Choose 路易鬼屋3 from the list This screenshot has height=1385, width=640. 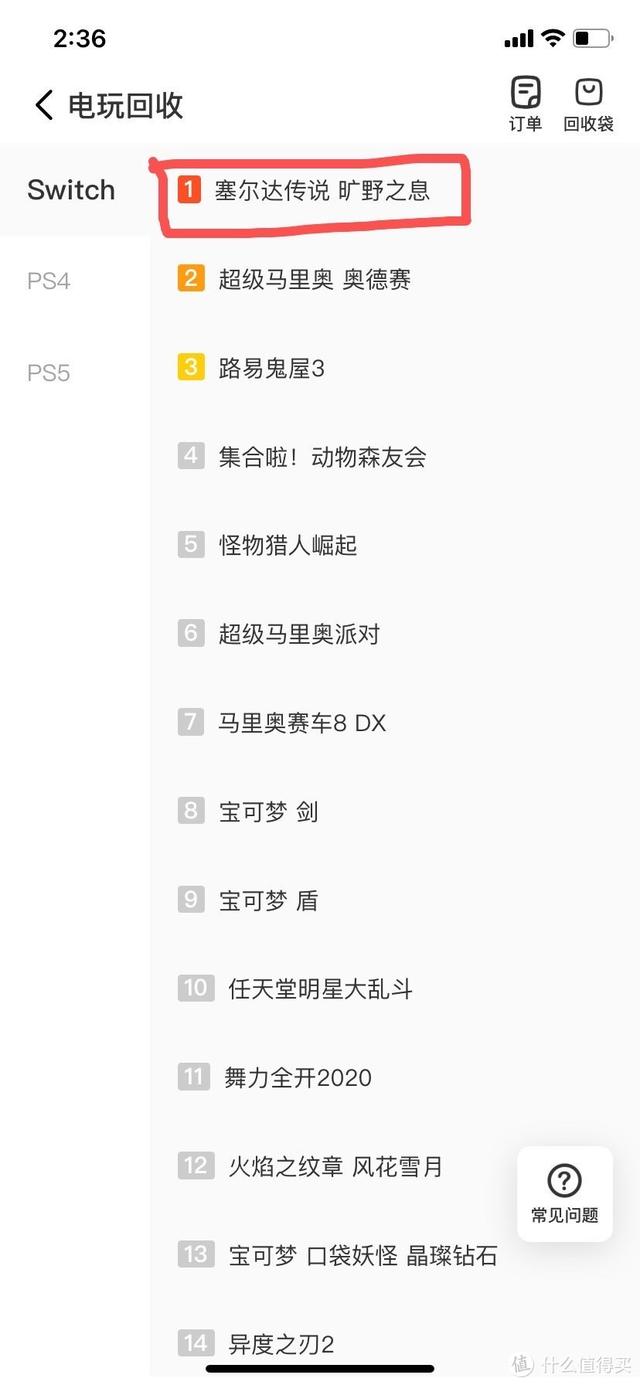(x=271, y=368)
